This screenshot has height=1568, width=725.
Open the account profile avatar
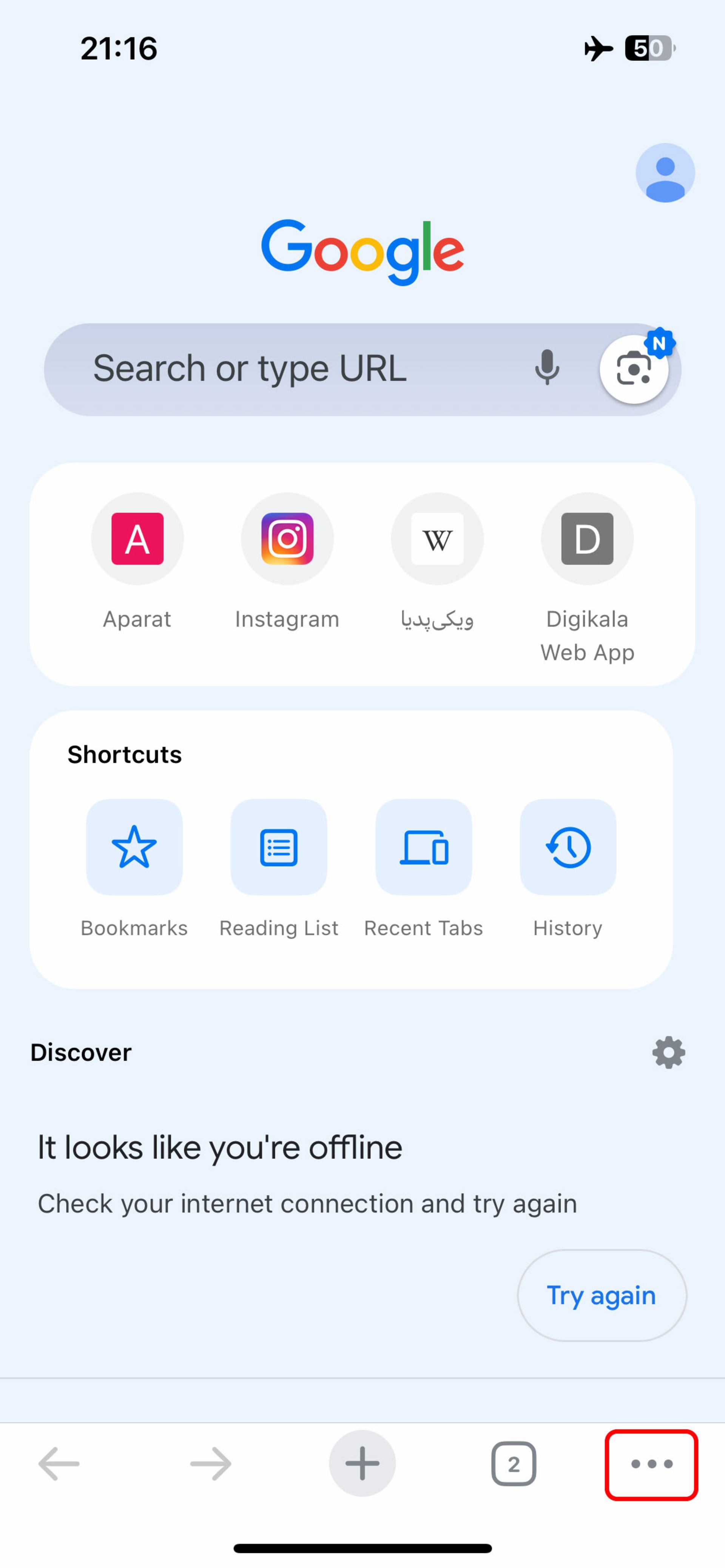[665, 173]
